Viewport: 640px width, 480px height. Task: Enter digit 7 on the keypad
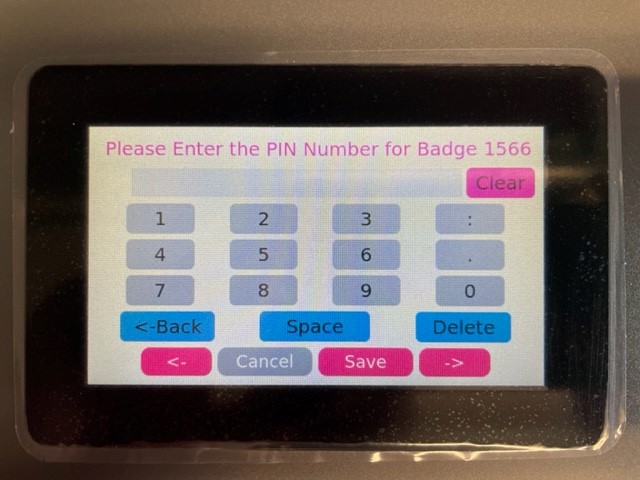pos(160,291)
